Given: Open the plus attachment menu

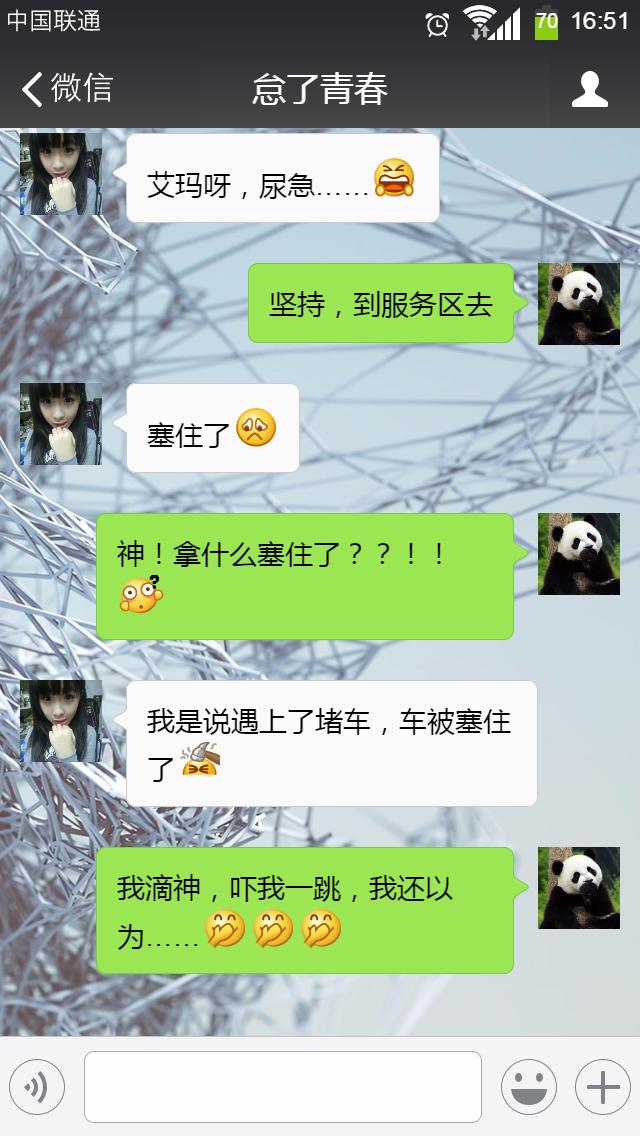Looking at the screenshot, I should pyautogui.click(x=602, y=1087).
